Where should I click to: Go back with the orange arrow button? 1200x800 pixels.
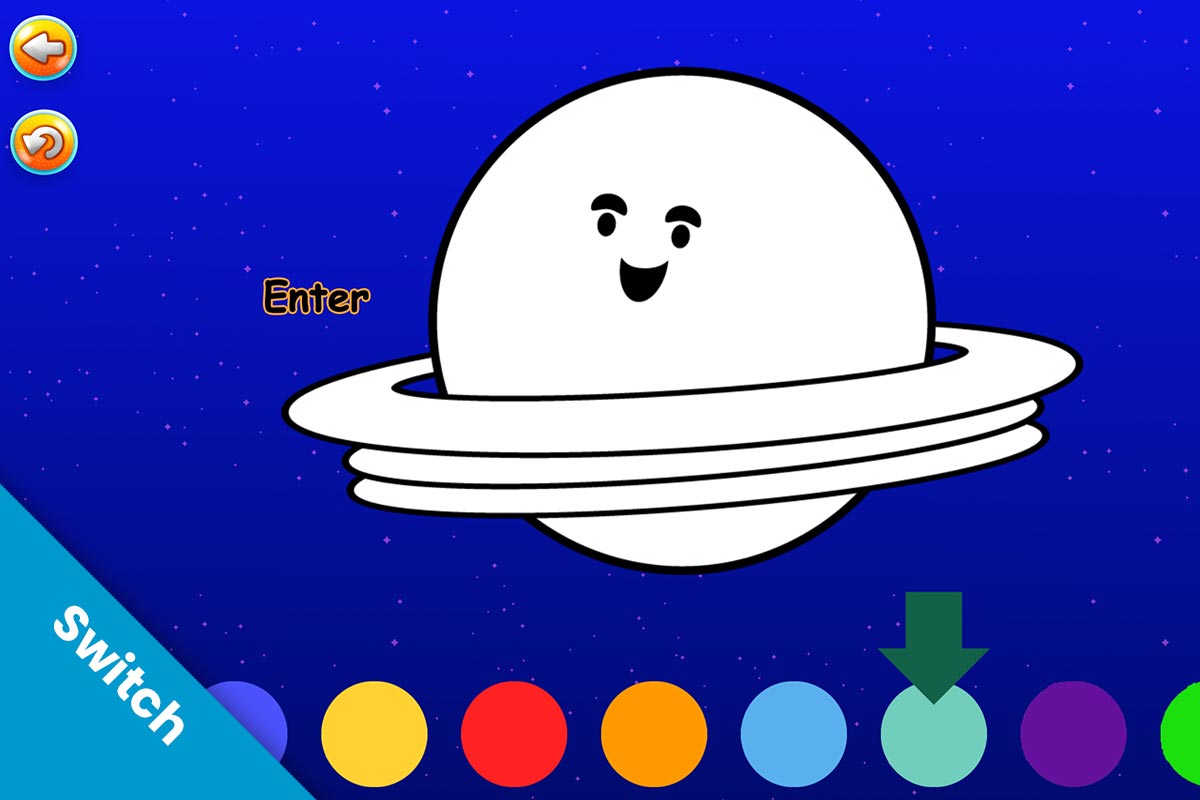point(43,47)
